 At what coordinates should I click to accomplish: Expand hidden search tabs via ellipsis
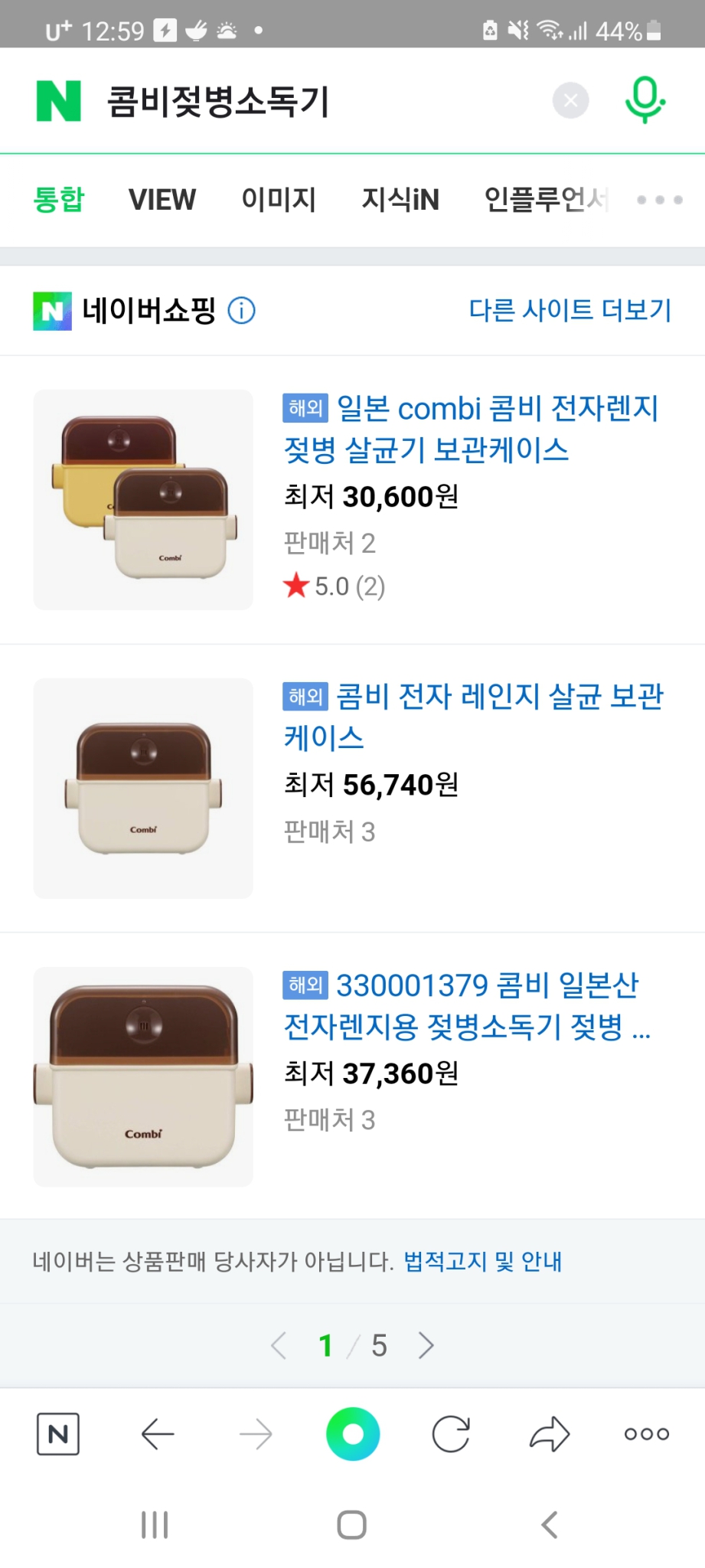click(x=658, y=200)
